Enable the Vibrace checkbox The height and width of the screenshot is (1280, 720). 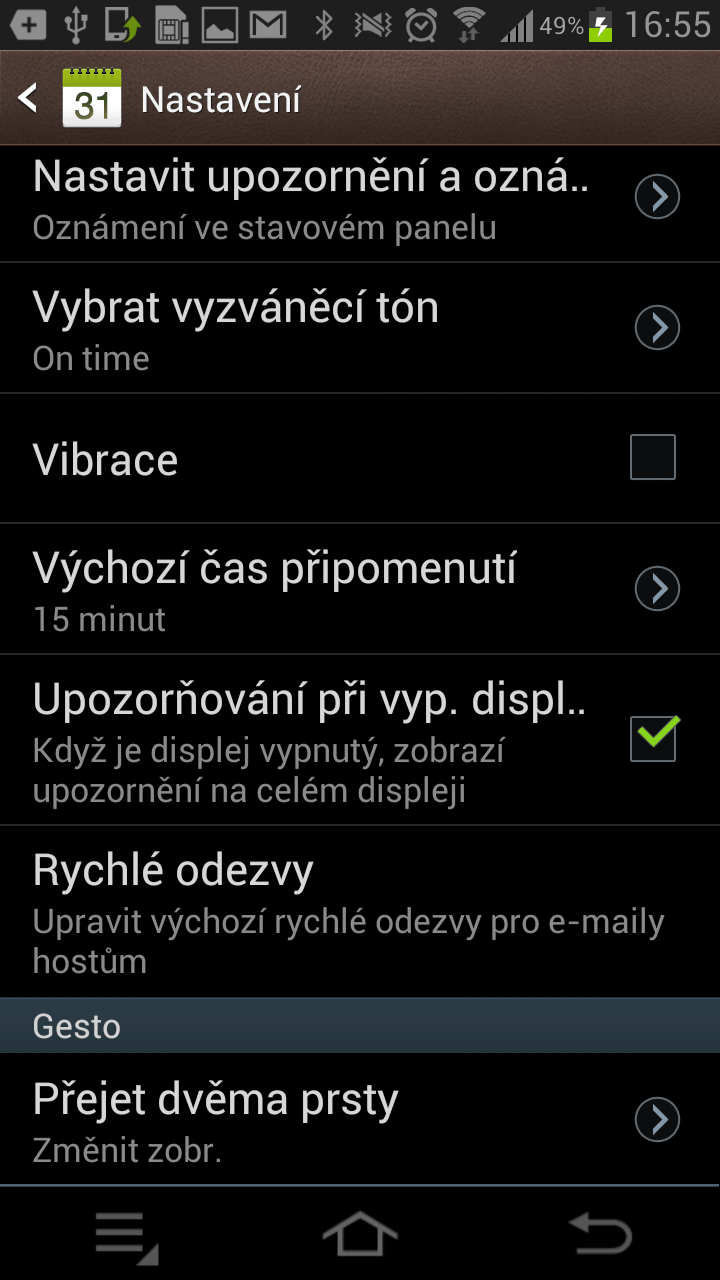tap(653, 458)
